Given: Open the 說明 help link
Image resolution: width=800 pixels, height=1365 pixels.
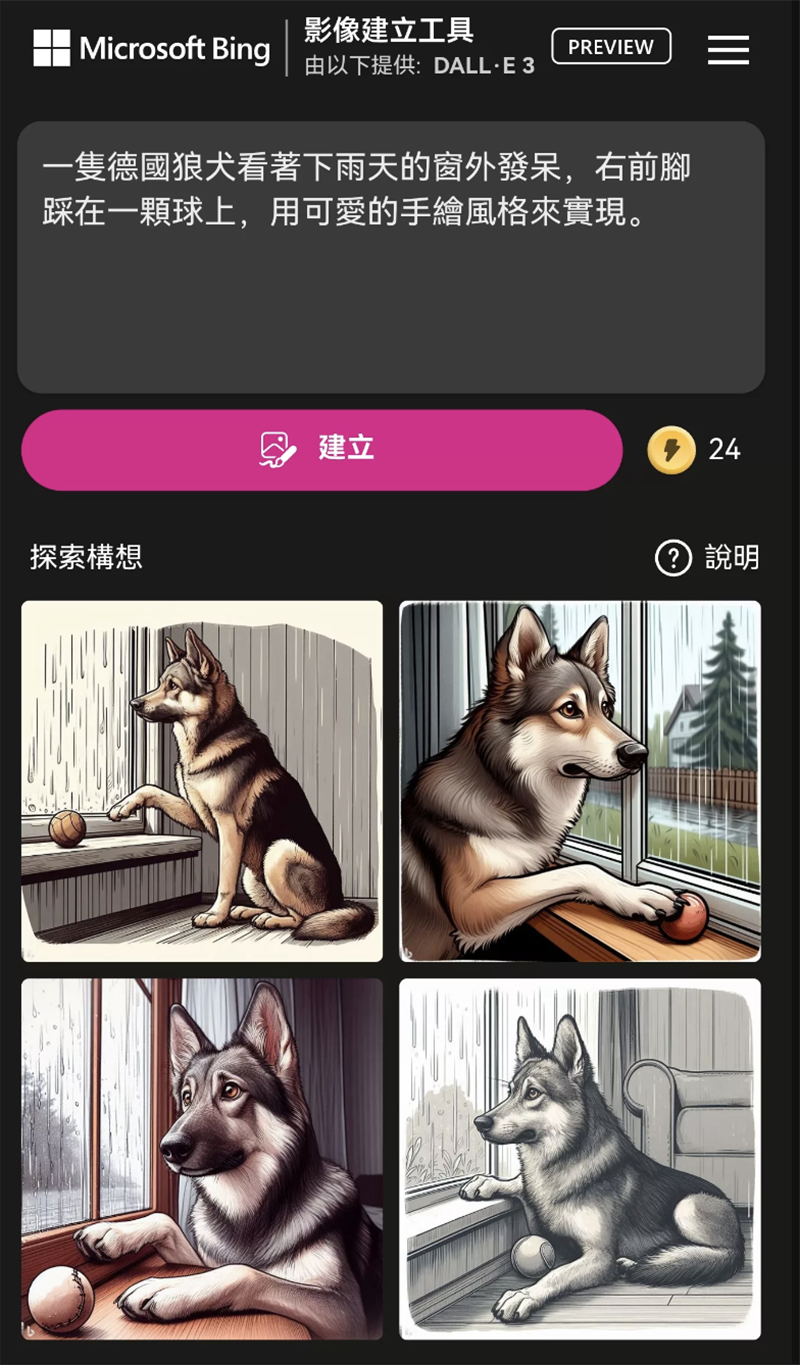Looking at the screenshot, I should click(708, 558).
